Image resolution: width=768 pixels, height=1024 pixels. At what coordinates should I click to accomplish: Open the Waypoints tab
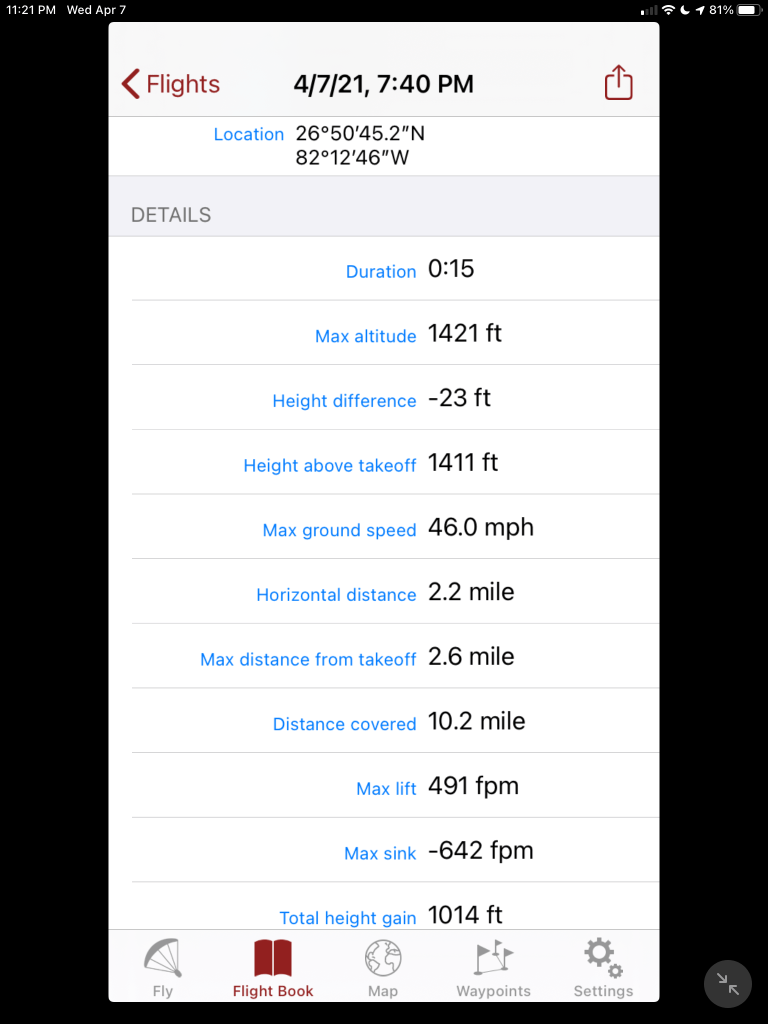(x=493, y=968)
